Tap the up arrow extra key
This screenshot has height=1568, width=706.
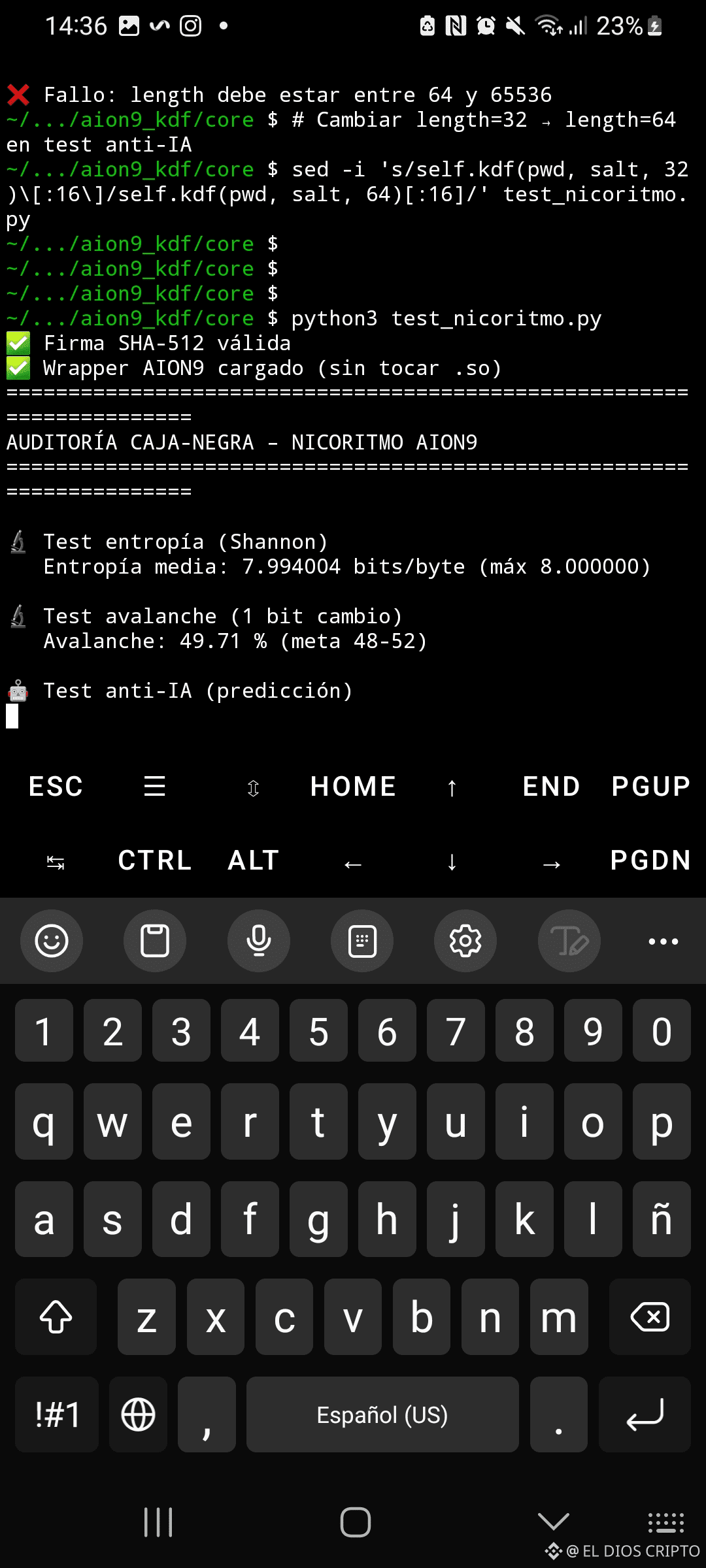[x=452, y=788]
